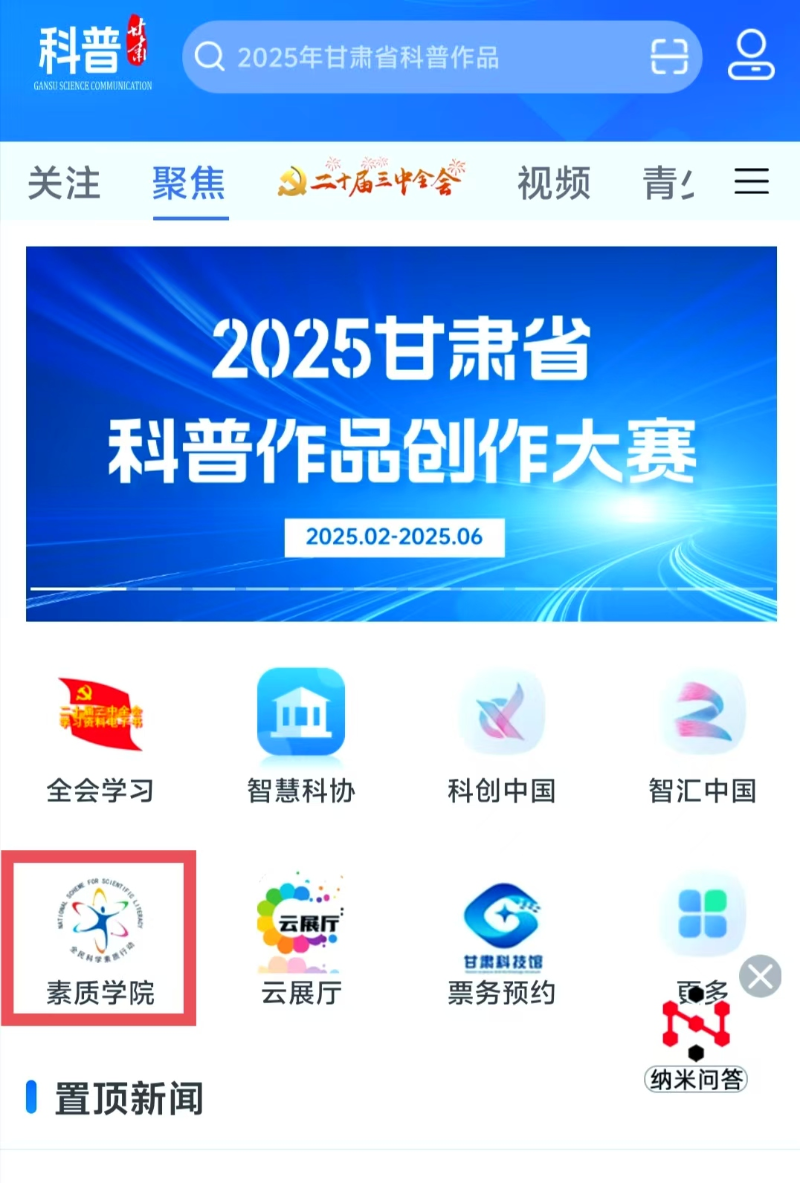
Task: Switch to the 关注 tab
Action: pyautogui.click(x=64, y=183)
